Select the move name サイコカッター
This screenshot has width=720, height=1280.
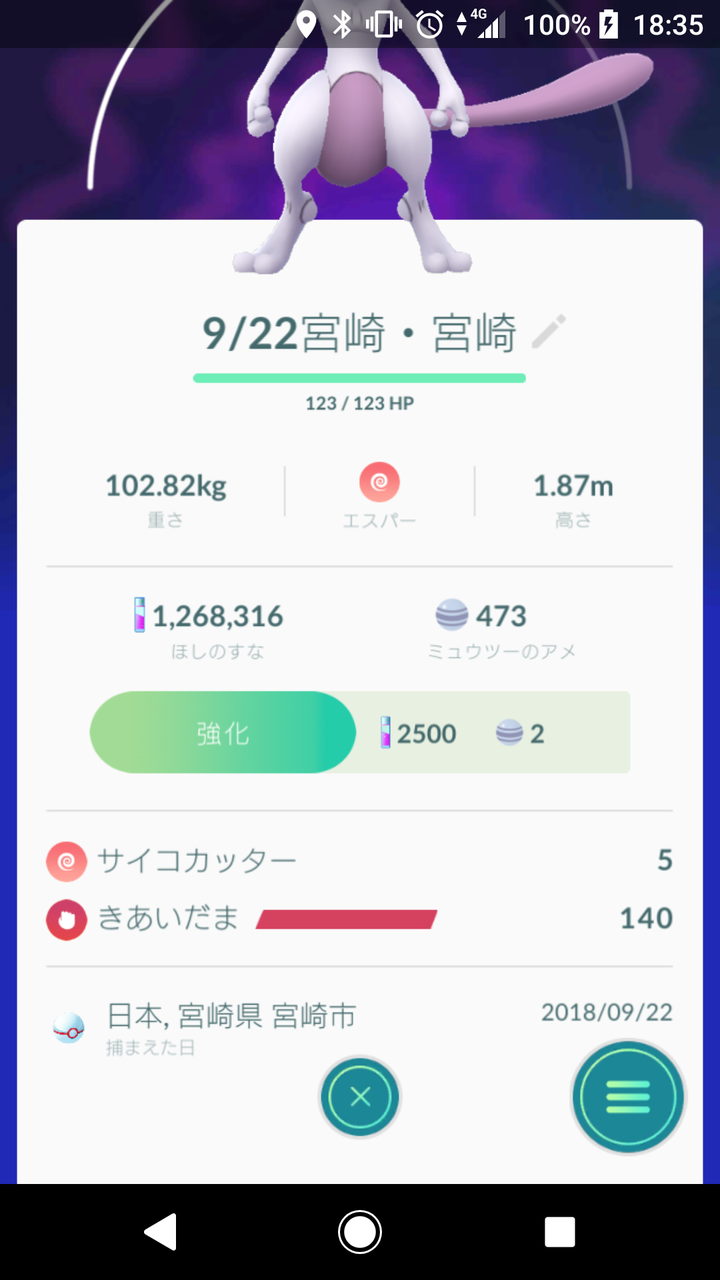(195, 861)
